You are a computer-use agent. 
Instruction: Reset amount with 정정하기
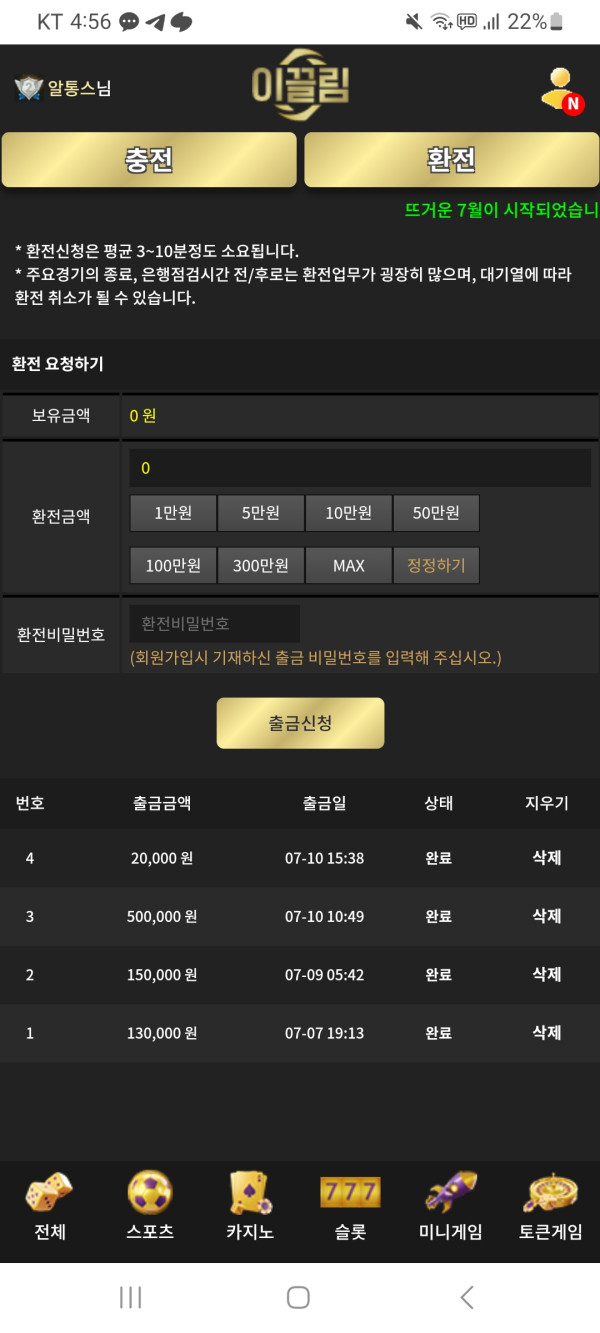click(x=436, y=565)
